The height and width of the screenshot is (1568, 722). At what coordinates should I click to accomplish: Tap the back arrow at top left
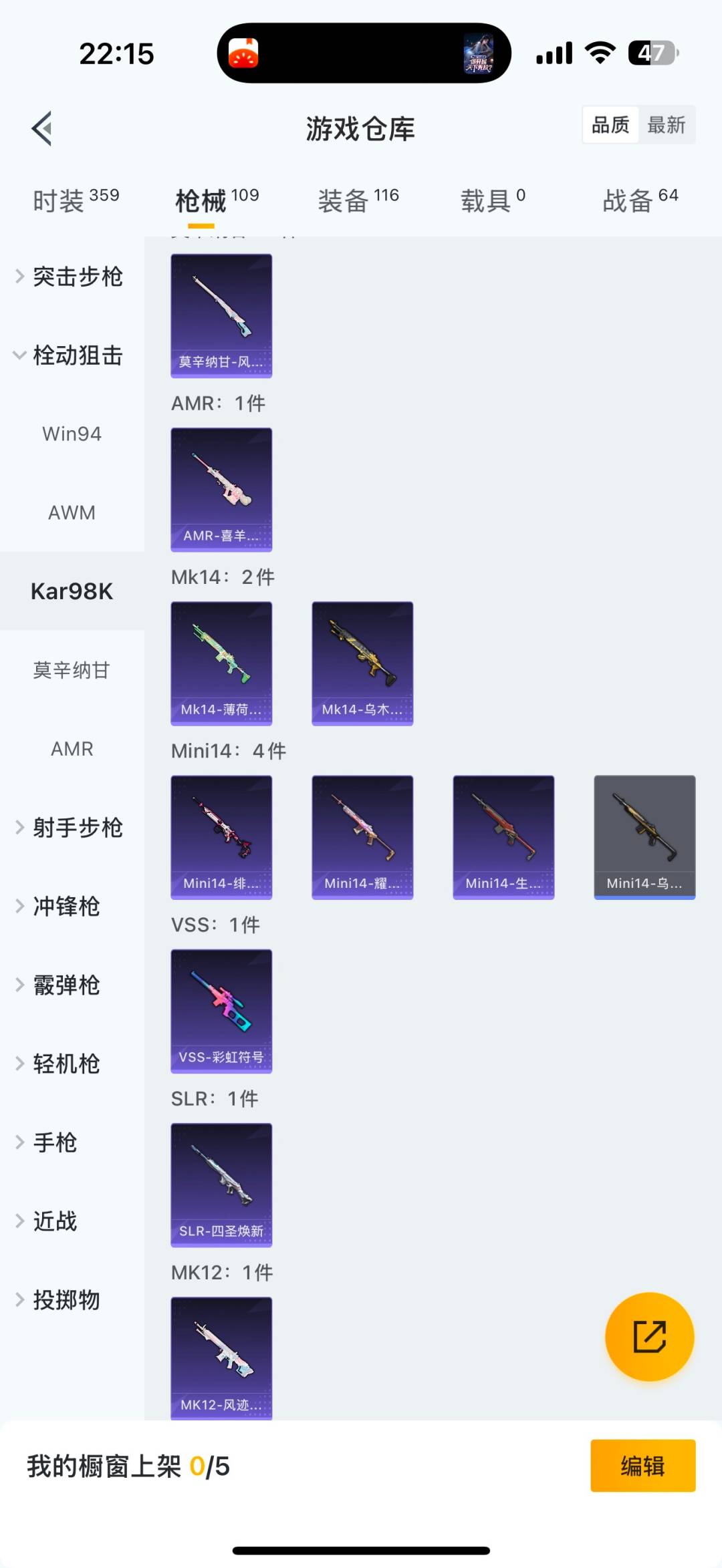pos(41,128)
